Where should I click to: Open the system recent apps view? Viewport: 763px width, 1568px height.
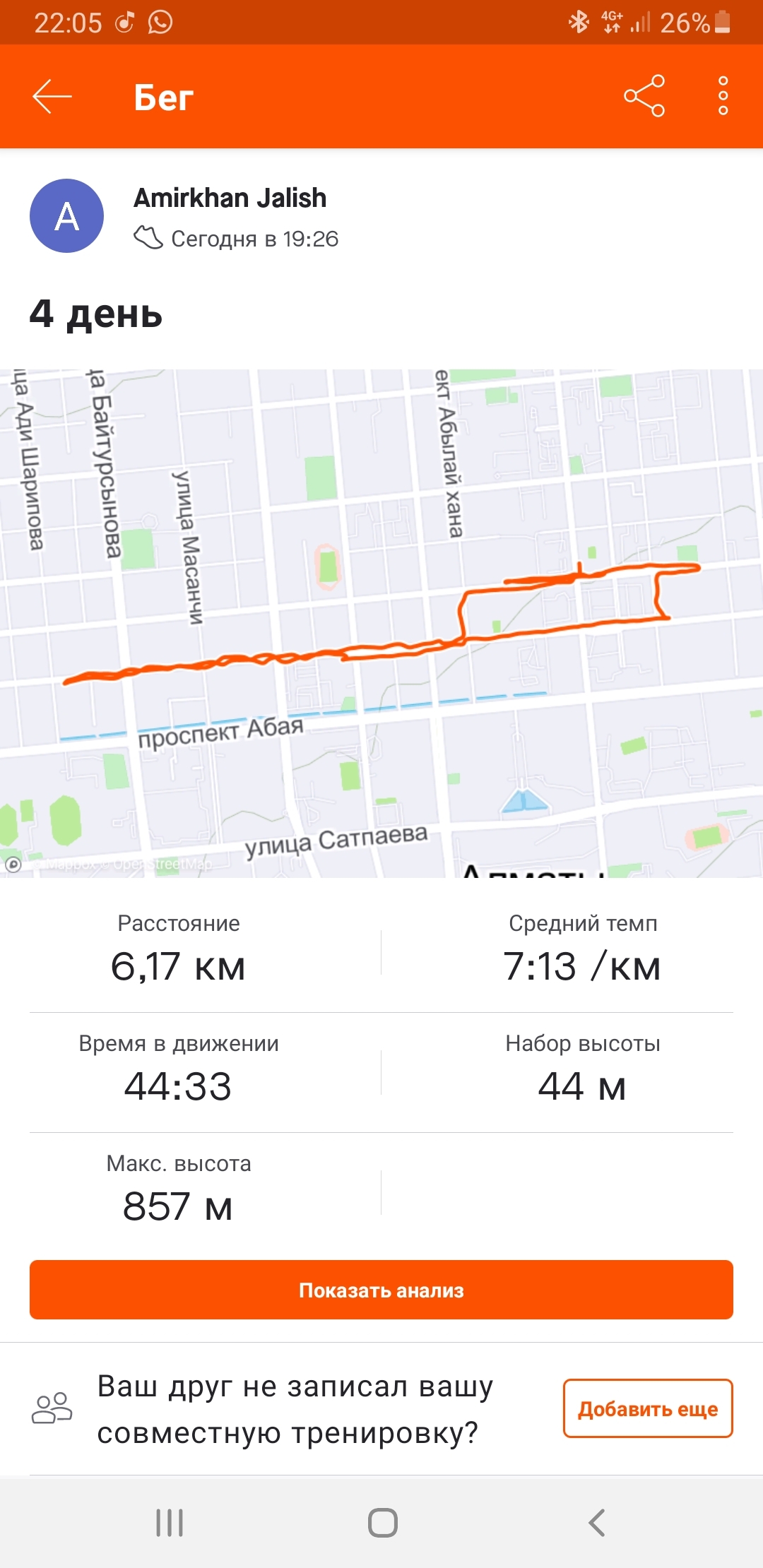point(170,1523)
